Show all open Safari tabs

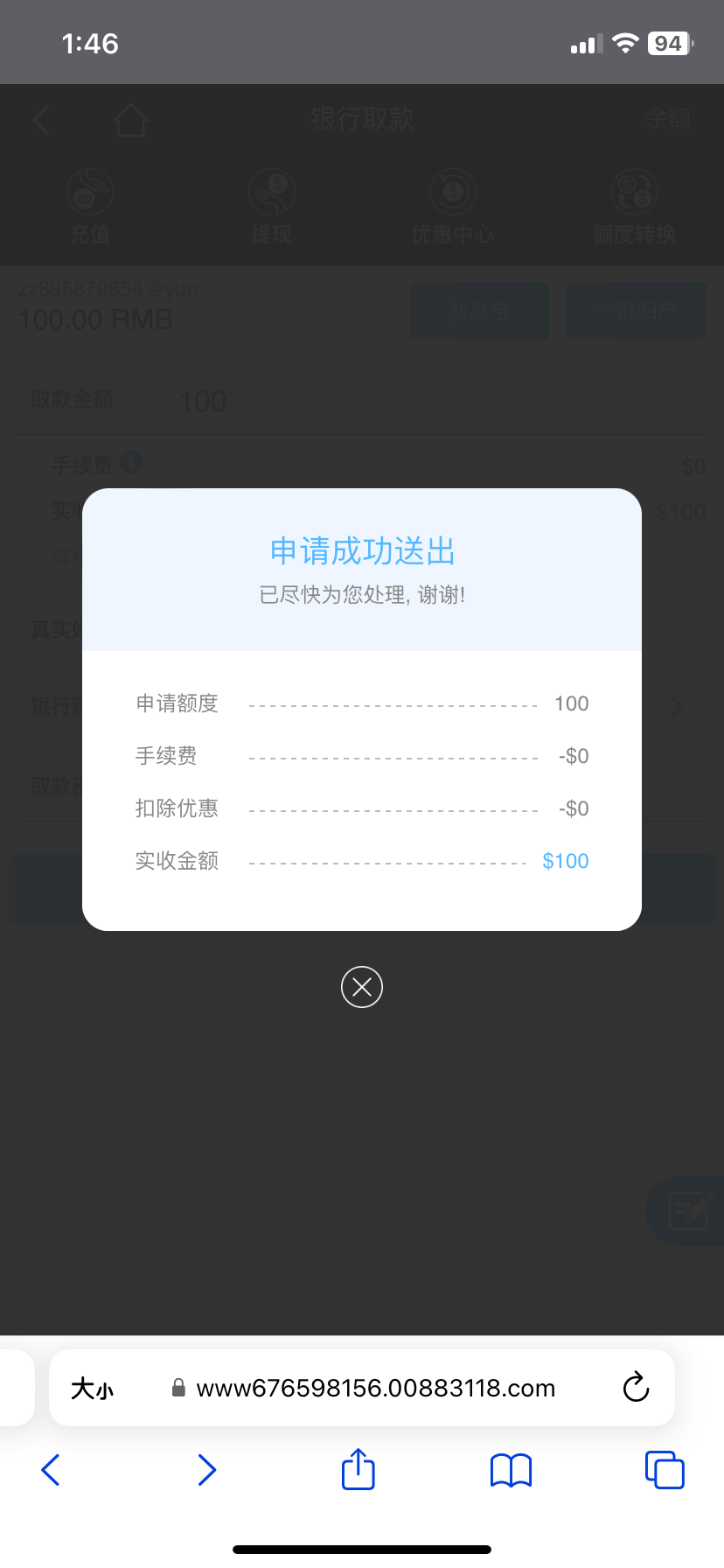tap(665, 1470)
